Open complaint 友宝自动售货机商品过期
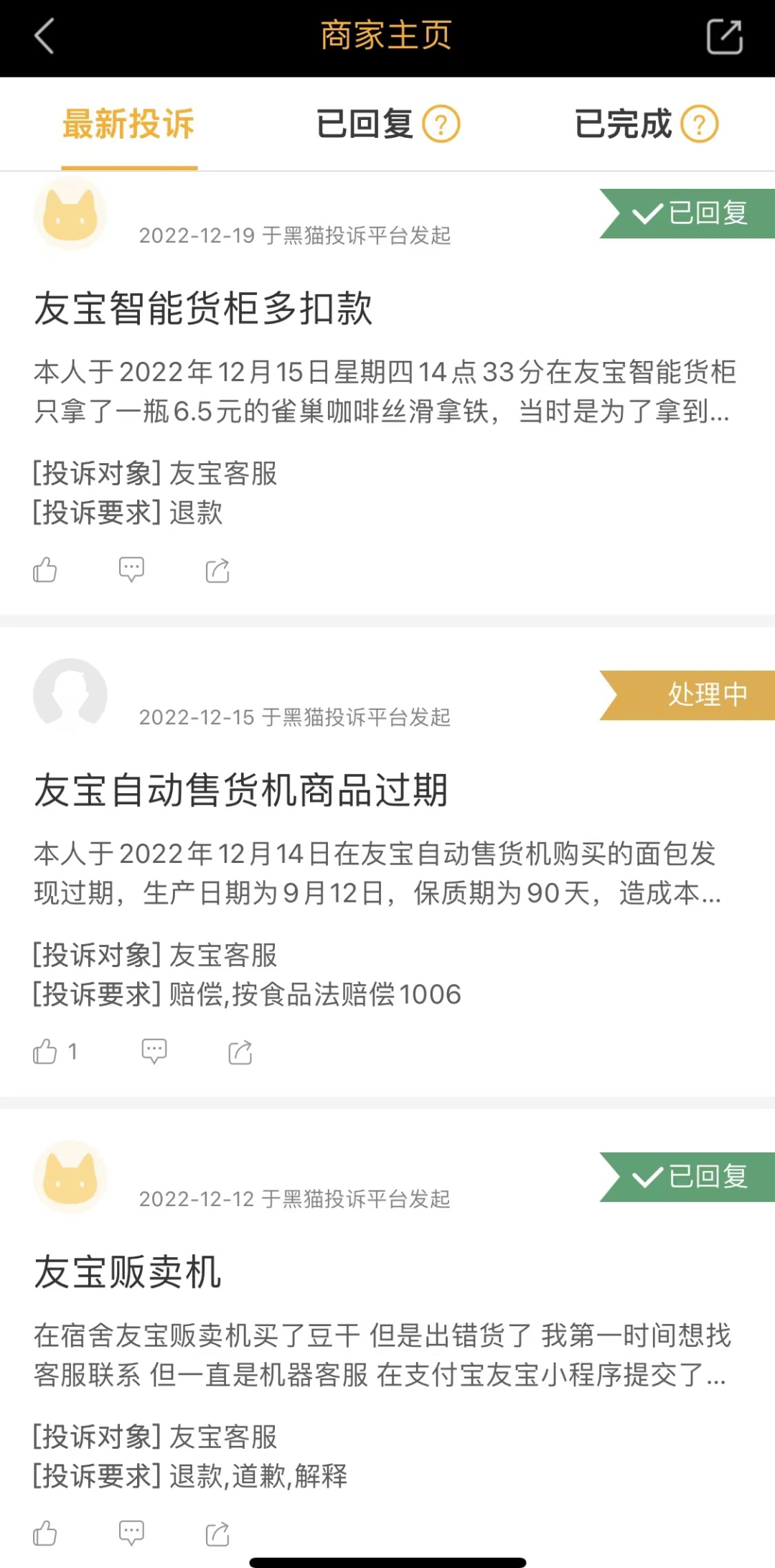775x1568 pixels. 241,790
